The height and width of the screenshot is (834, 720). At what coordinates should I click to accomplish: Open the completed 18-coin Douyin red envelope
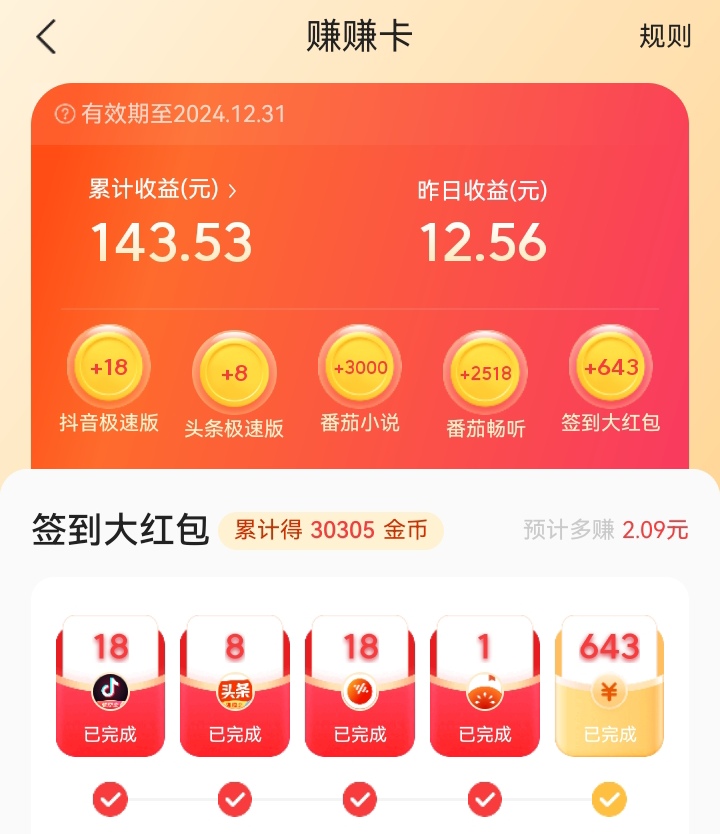110,686
